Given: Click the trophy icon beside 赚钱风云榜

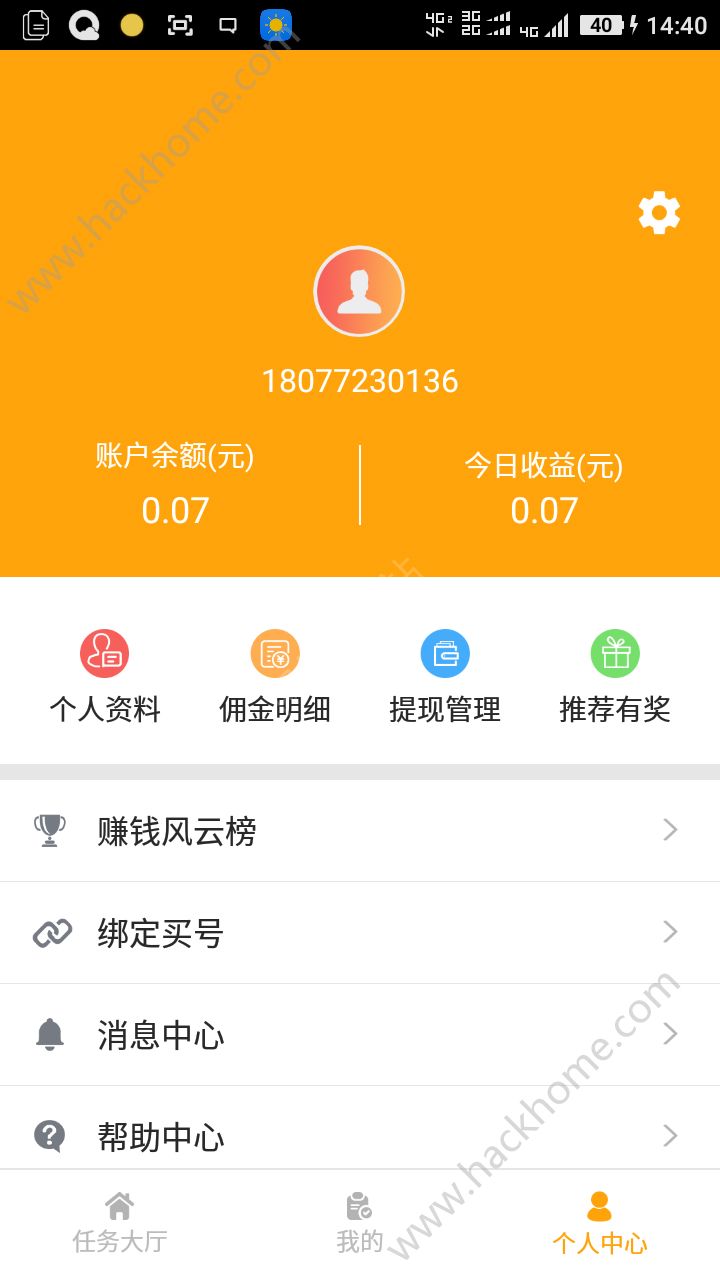Looking at the screenshot, I should click(x=50, y=829).
